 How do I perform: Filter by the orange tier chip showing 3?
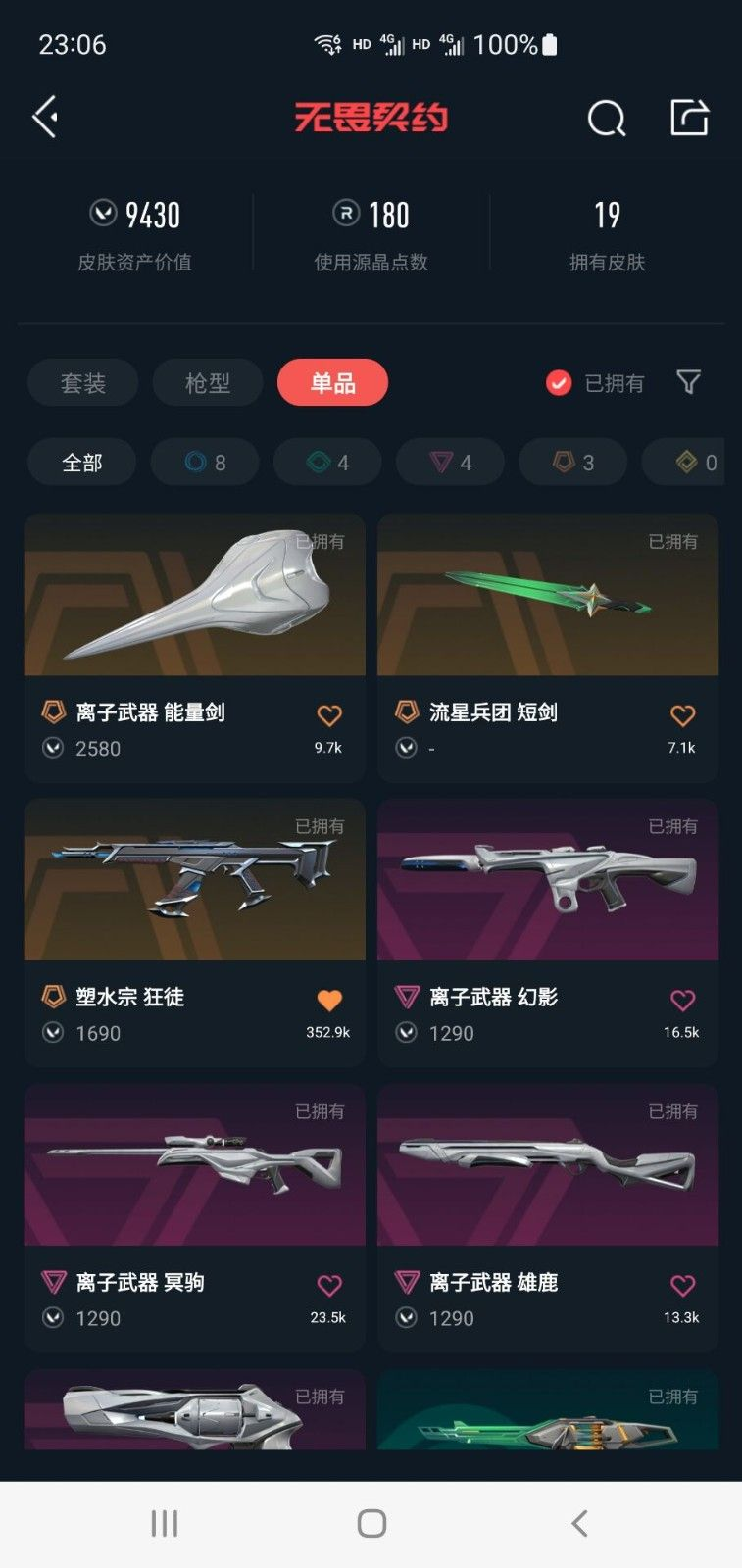[x=572, y=463]
